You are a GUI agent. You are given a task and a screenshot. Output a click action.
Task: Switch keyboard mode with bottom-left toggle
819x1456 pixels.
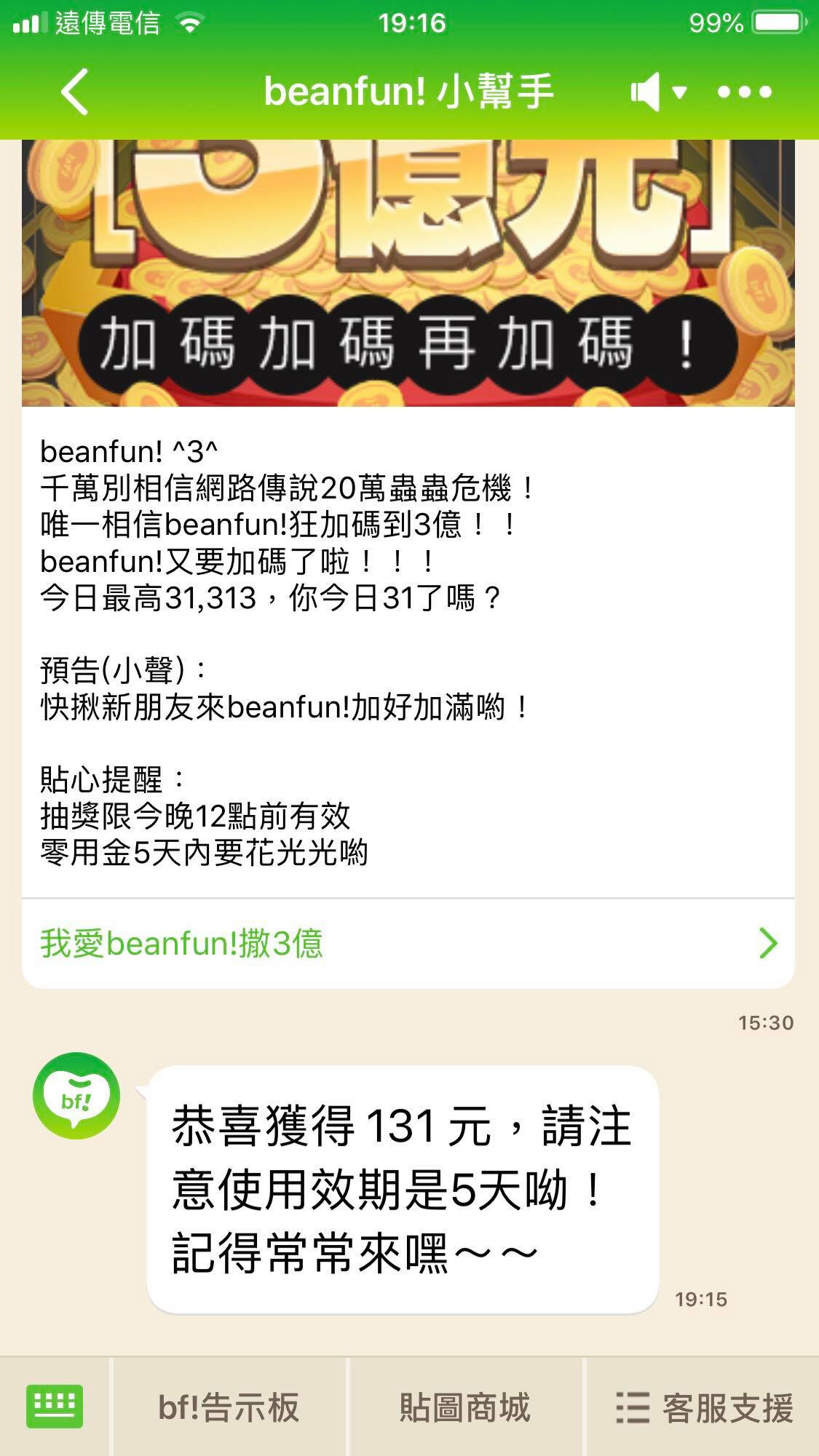54,1406
